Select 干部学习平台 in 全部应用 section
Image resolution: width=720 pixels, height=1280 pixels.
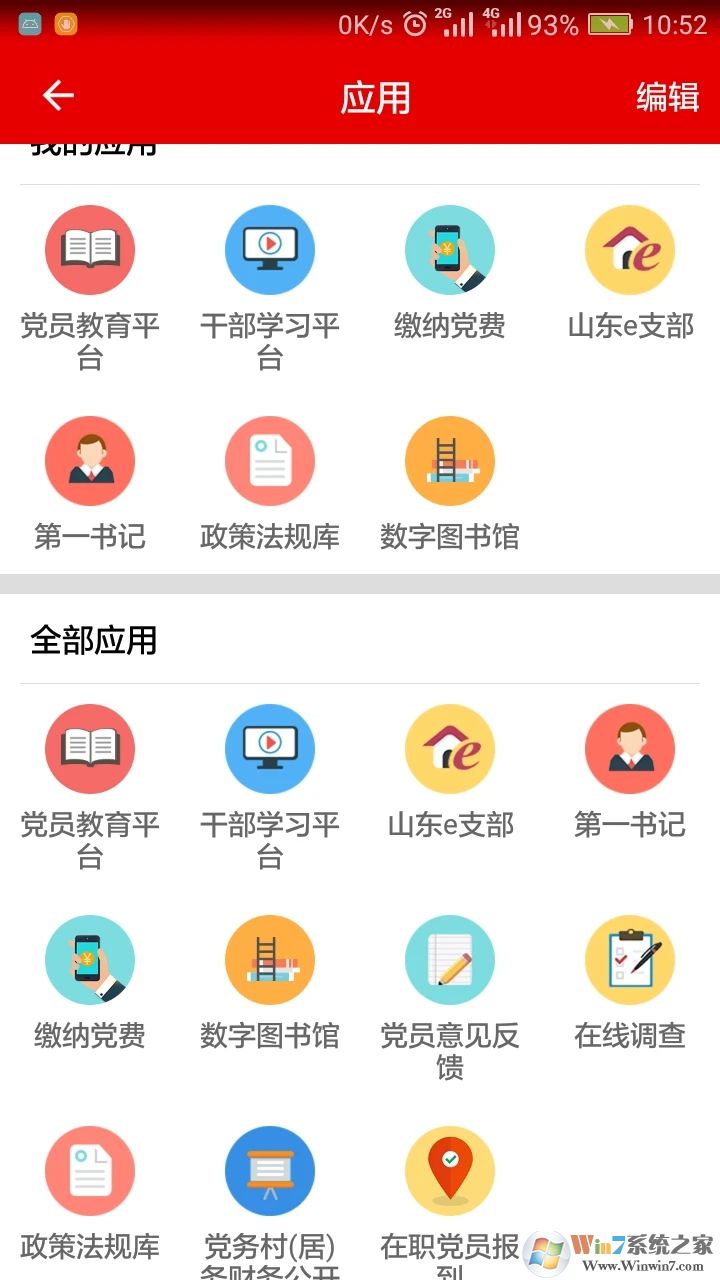[270, 749]
